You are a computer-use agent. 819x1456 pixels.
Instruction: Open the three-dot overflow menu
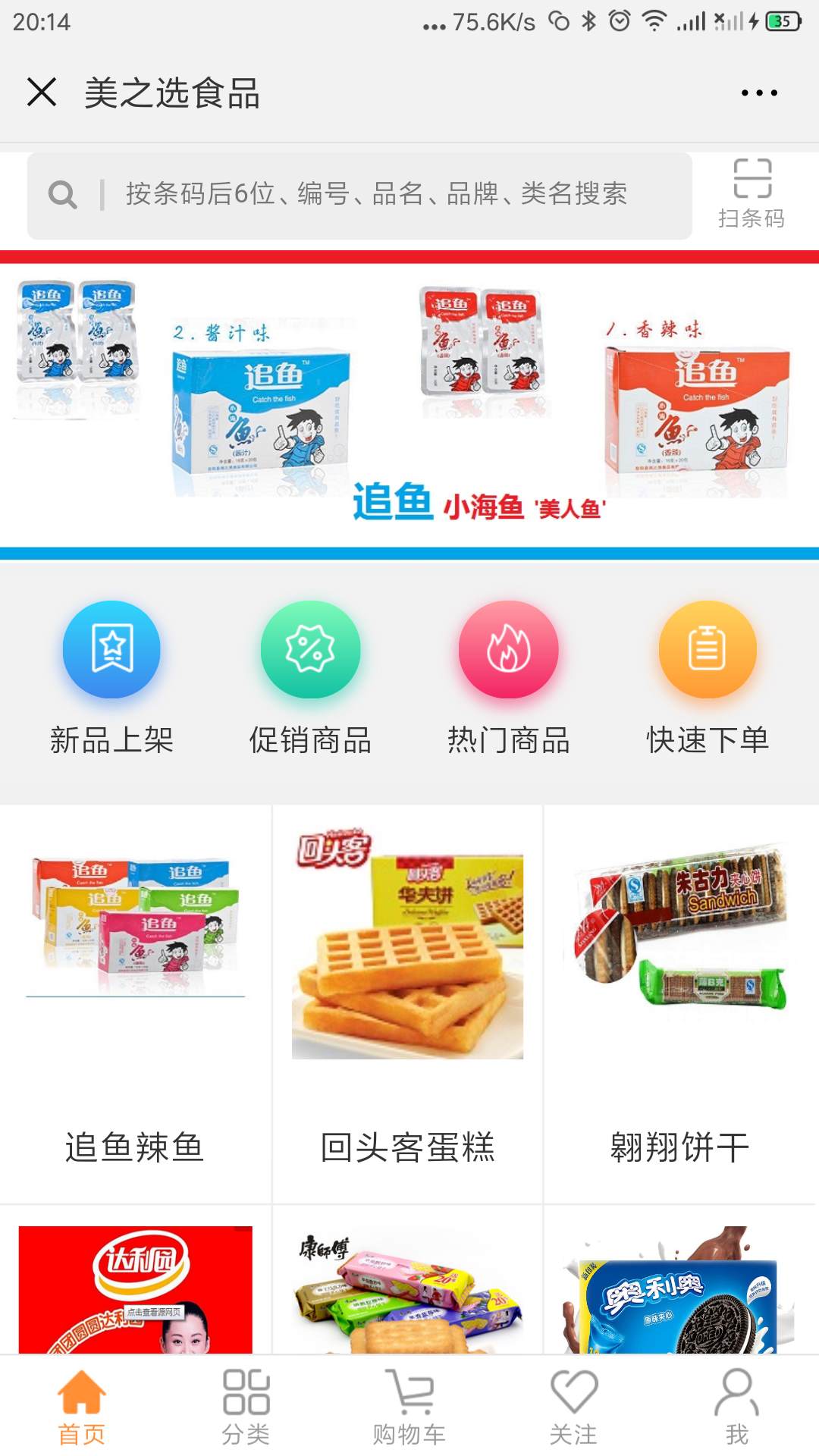(x=758, y=93)
